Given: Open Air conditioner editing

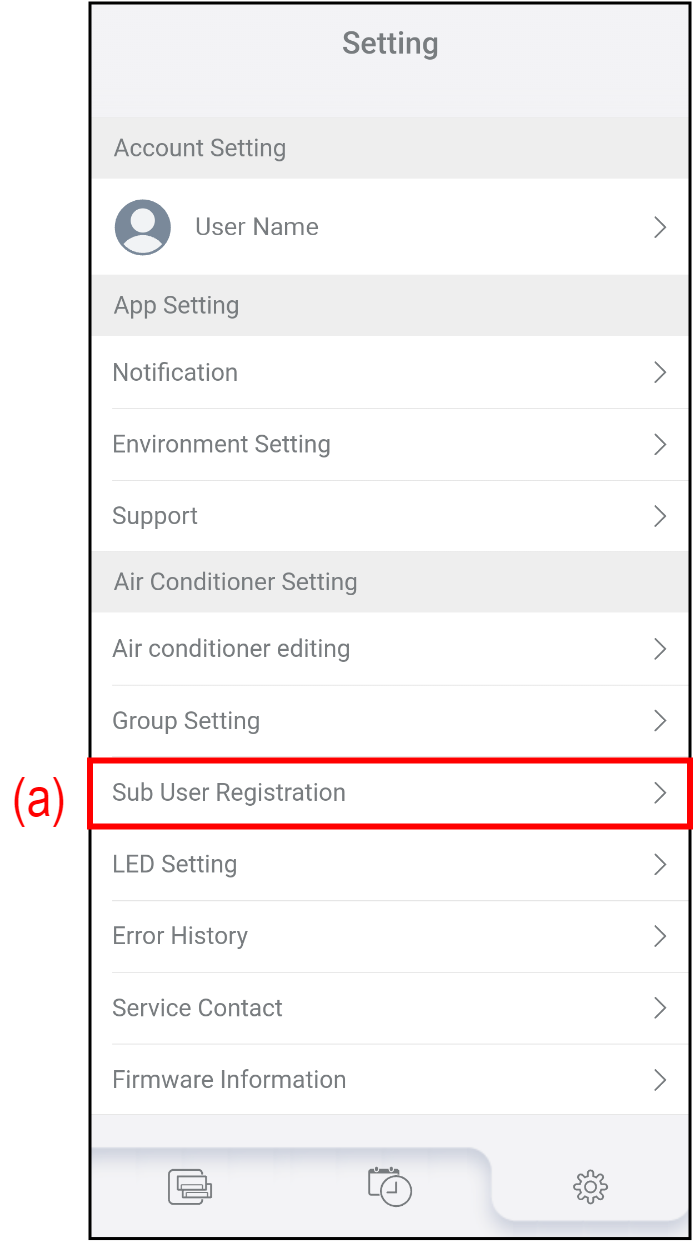Looking at the screenshot, I should 390,649.
